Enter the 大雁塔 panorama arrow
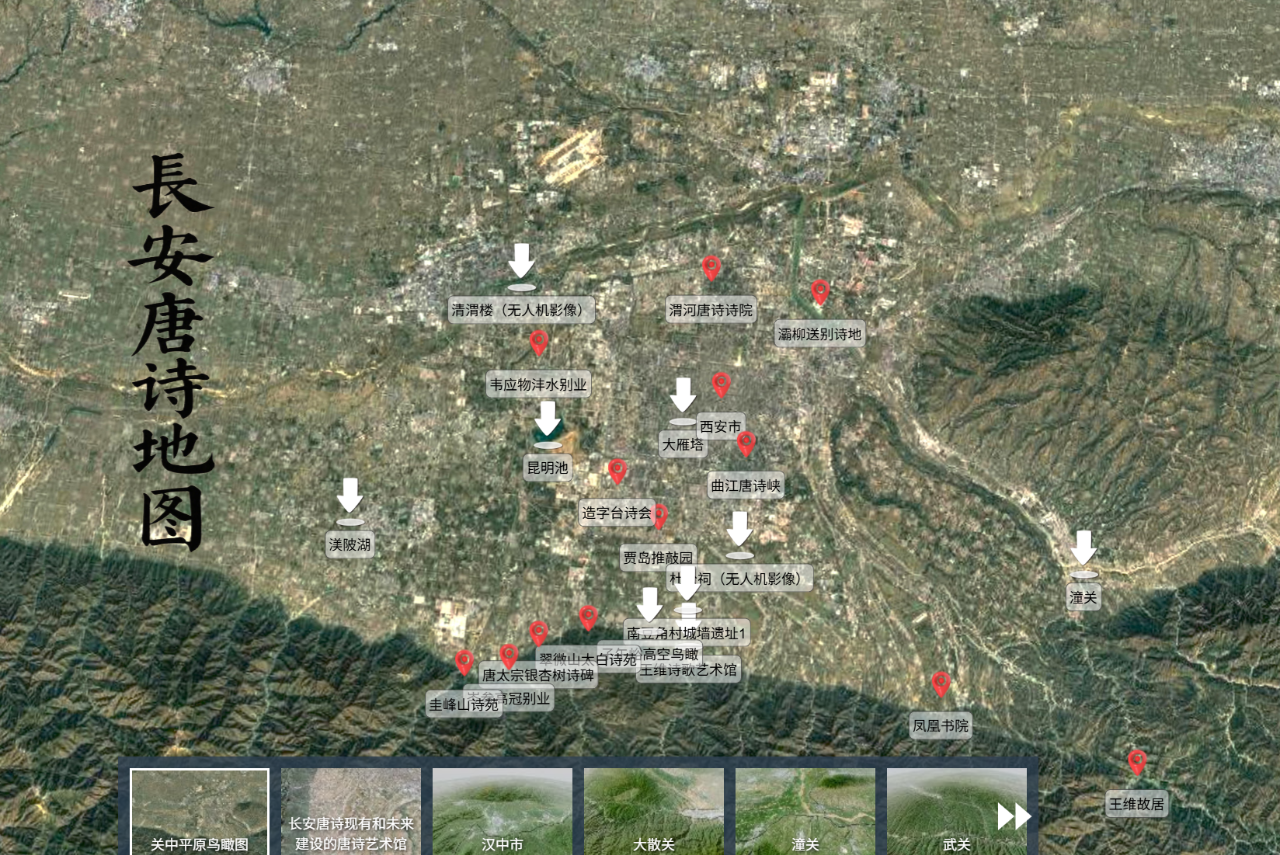 (x=683, y=397)
